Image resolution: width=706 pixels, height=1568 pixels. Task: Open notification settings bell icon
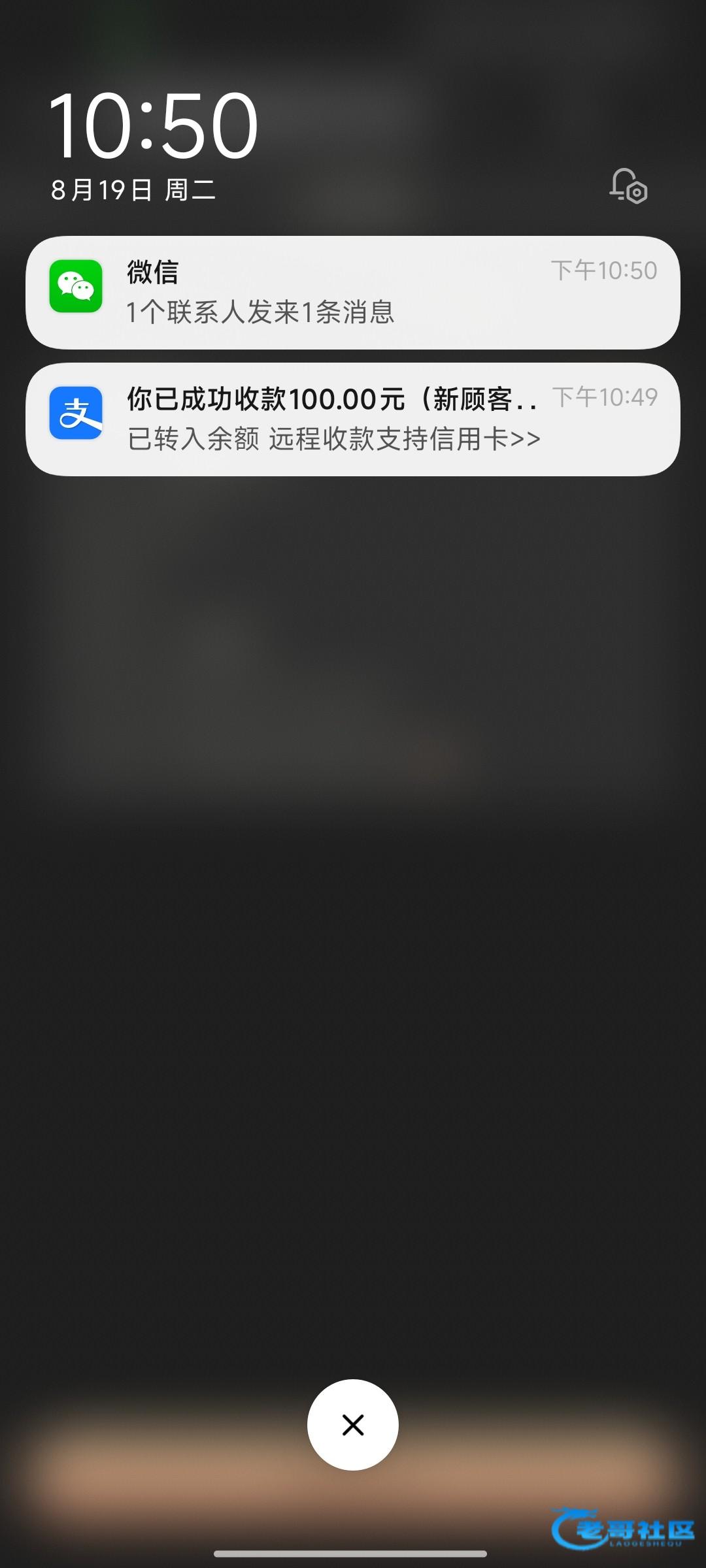[x=628, y=186]
